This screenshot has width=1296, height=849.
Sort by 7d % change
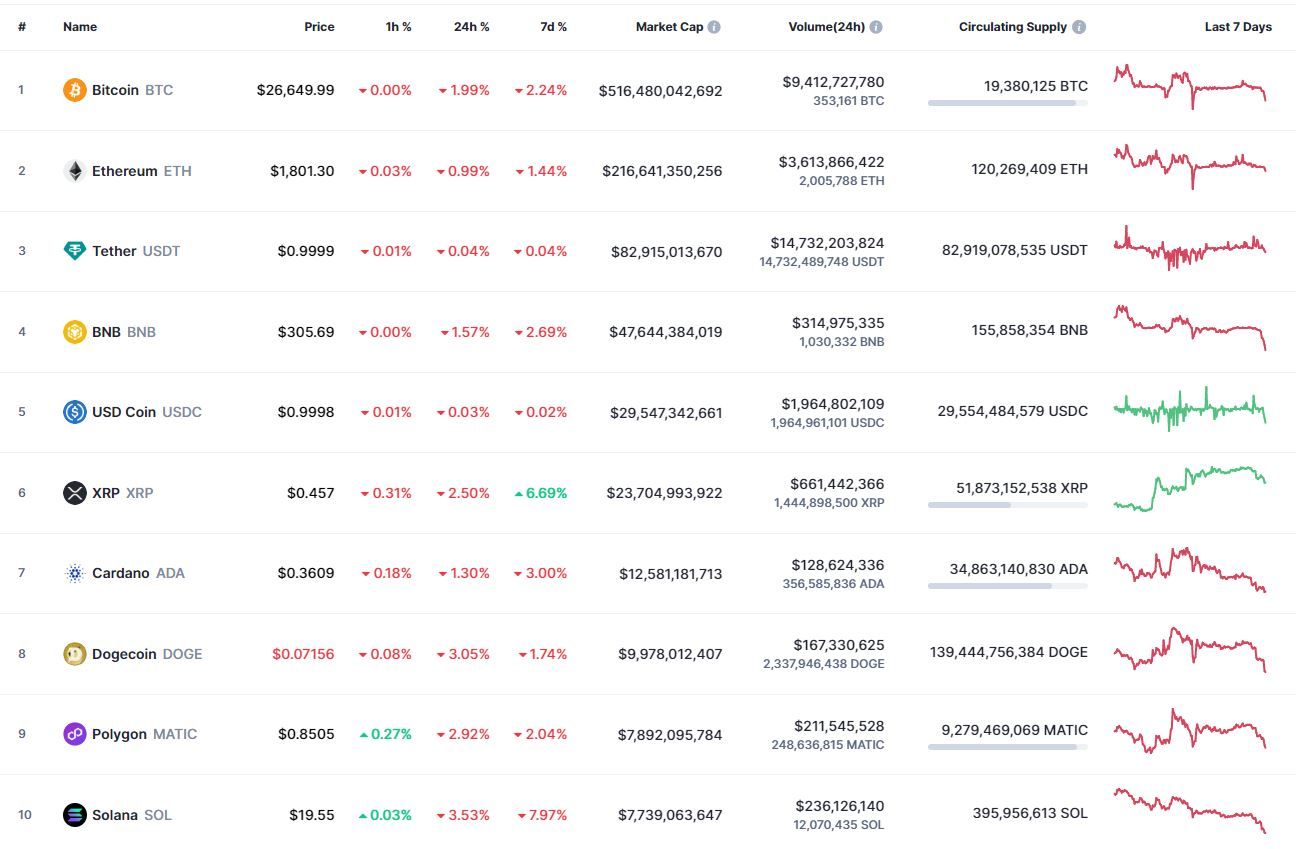(552, 27)
